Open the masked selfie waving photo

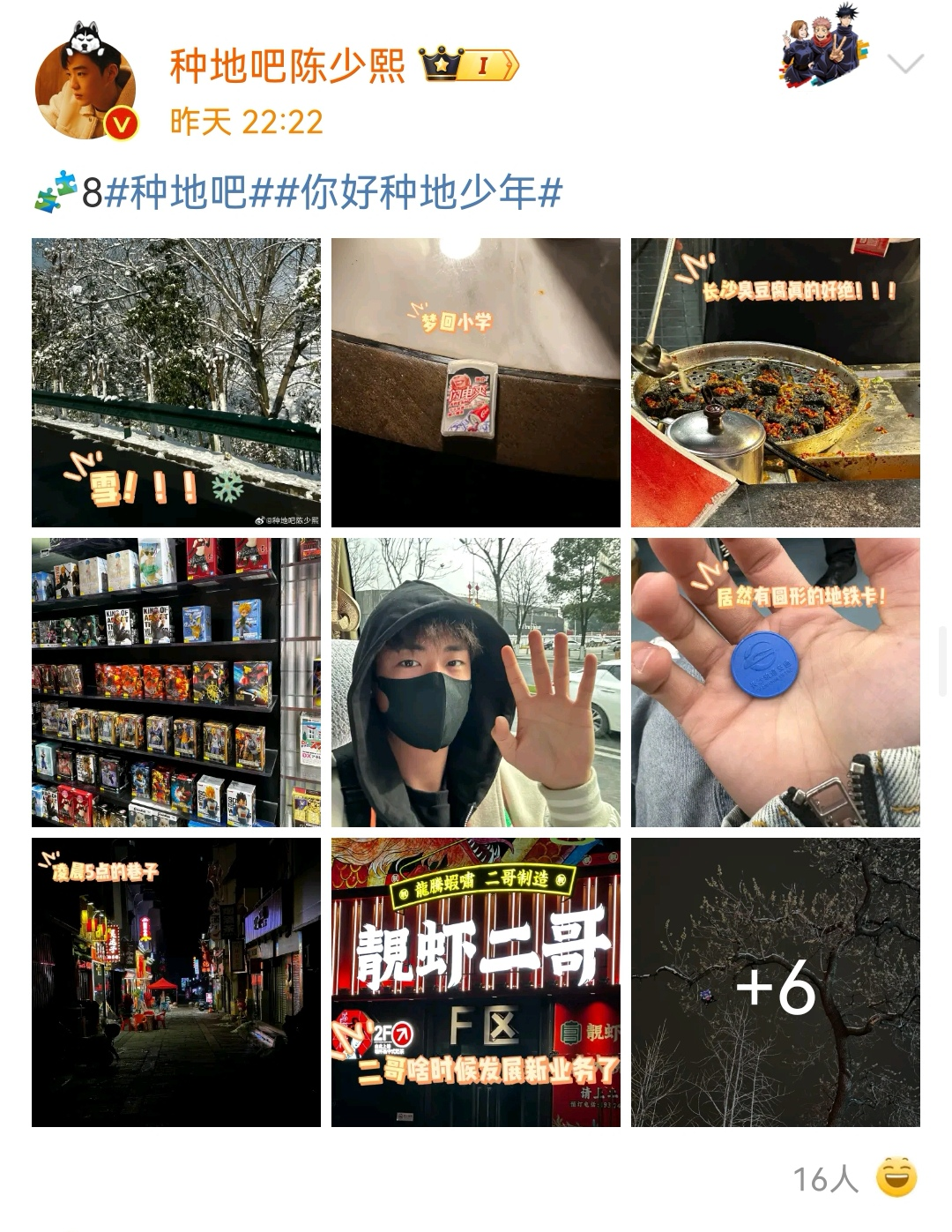pos(476,683)
